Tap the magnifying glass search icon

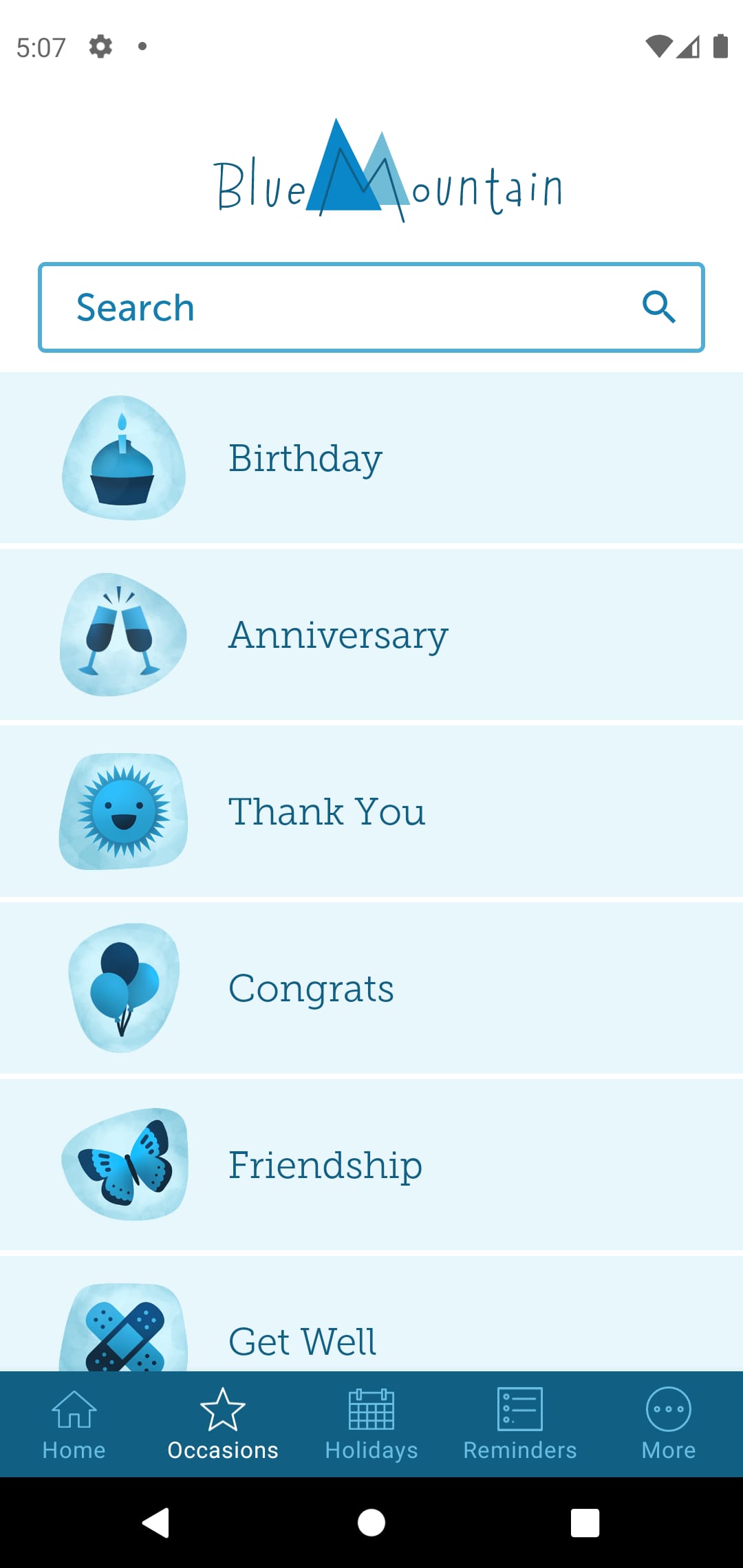pos(658,307)
